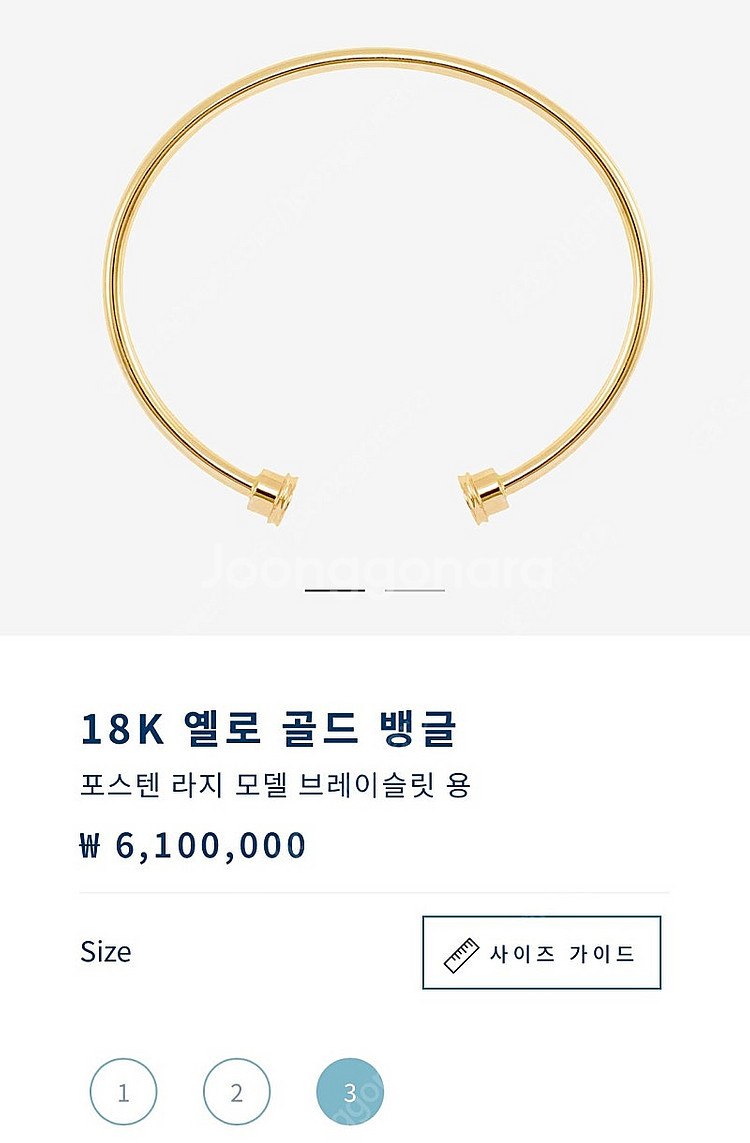The width and height of the screenshot is (750, 1143).
Task: Choose size option 2
Action: pos(236,1092)
